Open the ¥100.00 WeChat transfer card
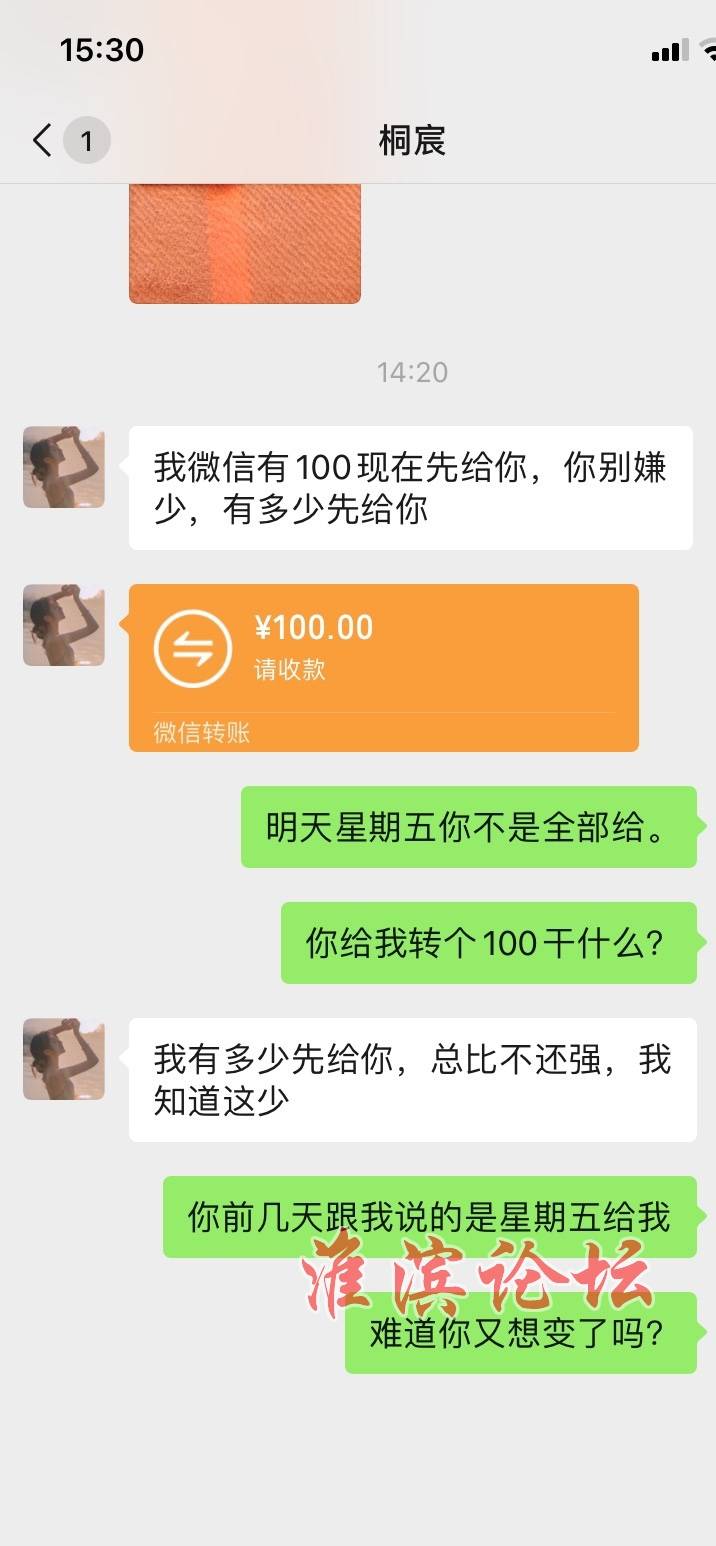716x1546 pixels. pos(383,666)
